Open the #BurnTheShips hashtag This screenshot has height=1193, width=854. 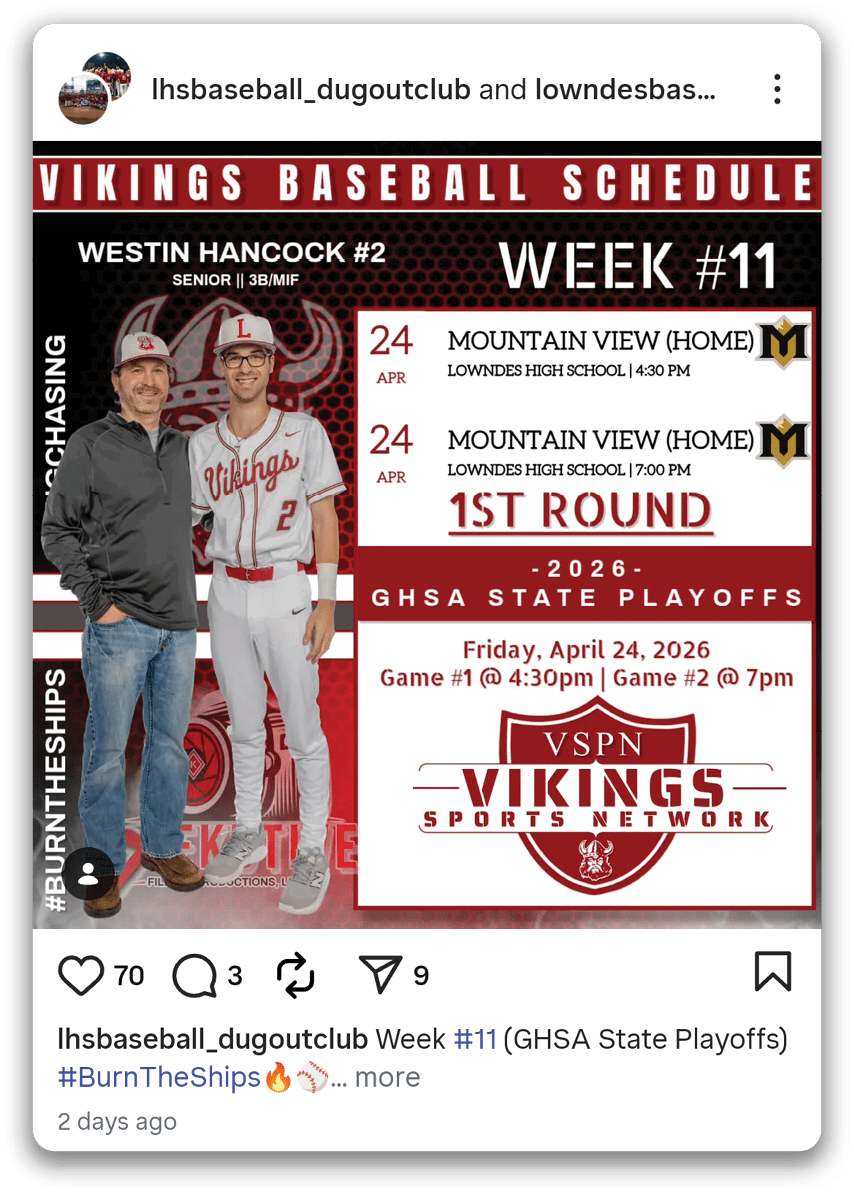tap(160, 1077)
